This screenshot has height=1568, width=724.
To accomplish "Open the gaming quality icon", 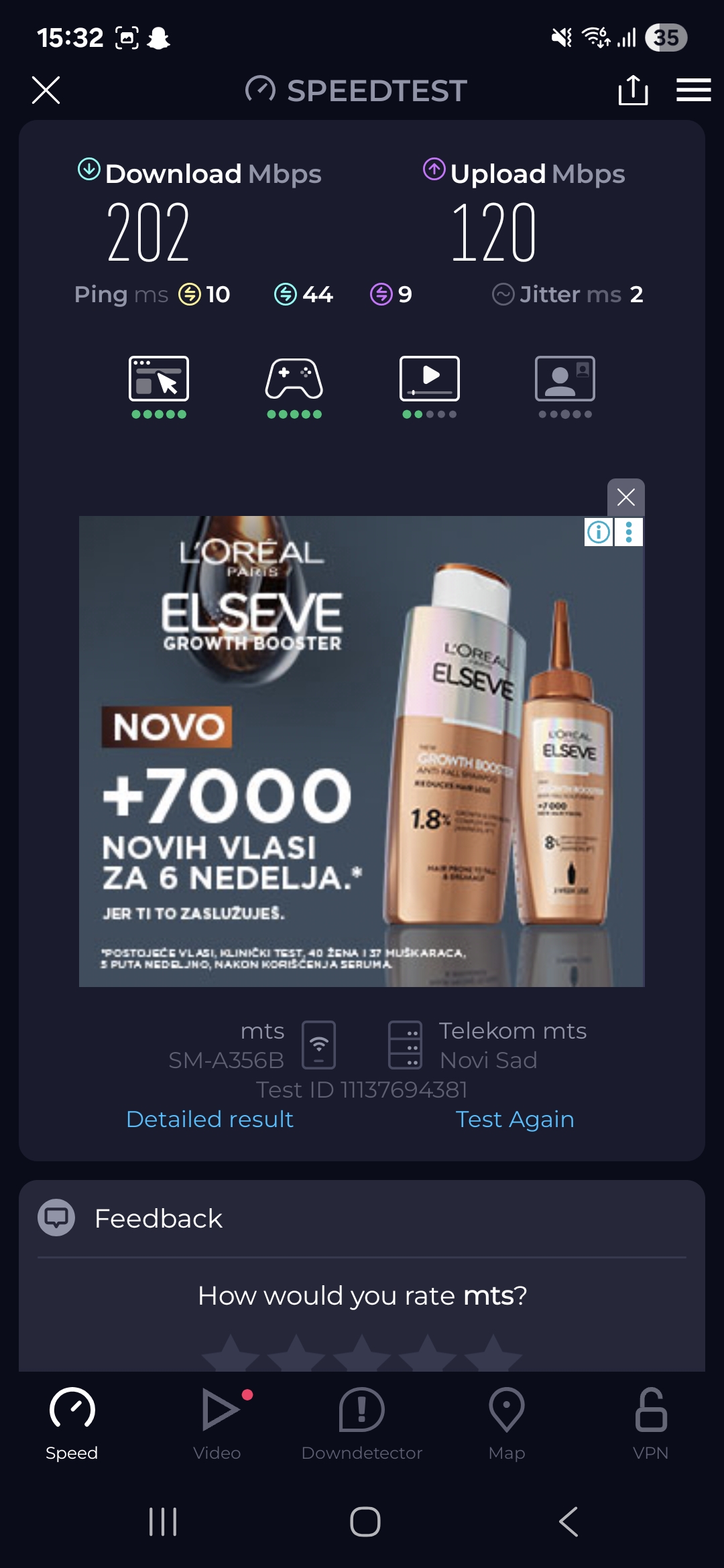I will 294,379.
